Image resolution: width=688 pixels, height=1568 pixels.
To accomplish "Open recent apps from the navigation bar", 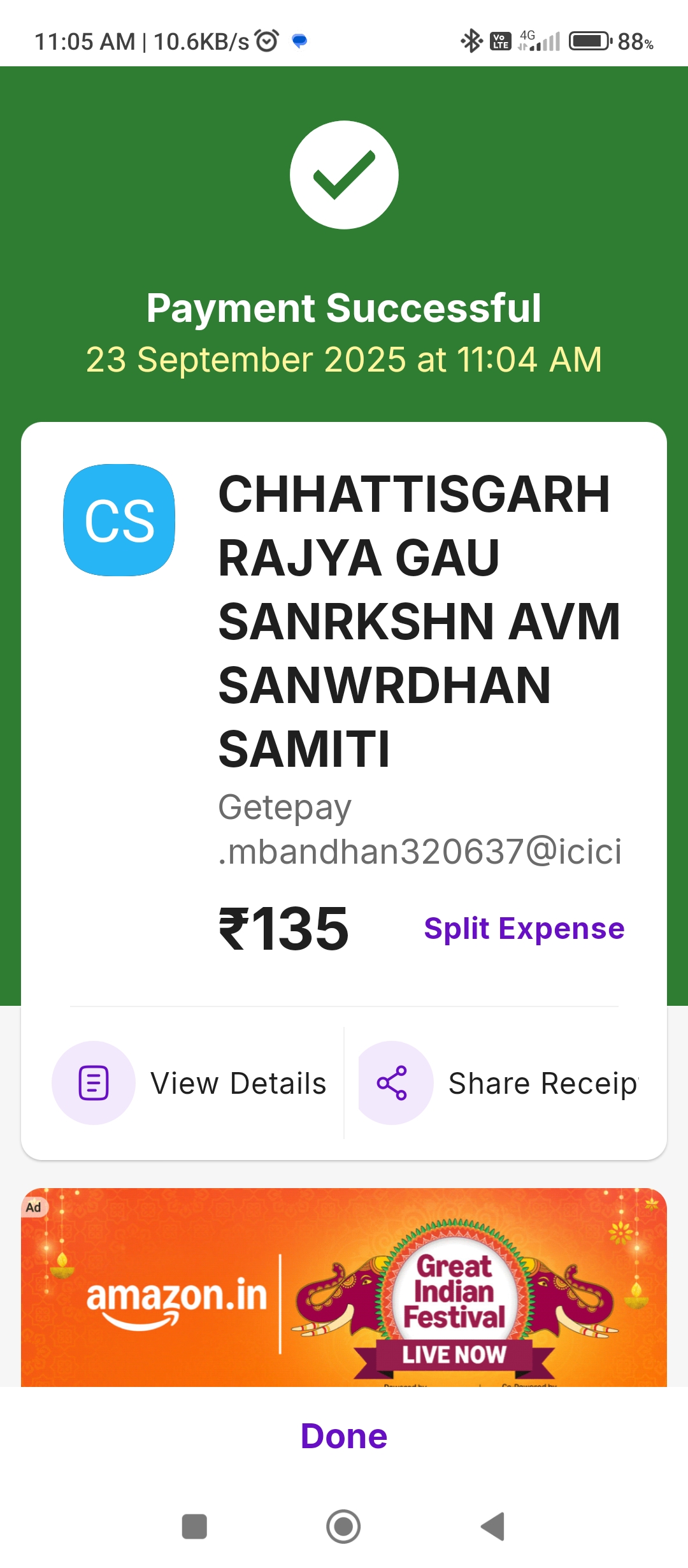I will (194, 1527).
